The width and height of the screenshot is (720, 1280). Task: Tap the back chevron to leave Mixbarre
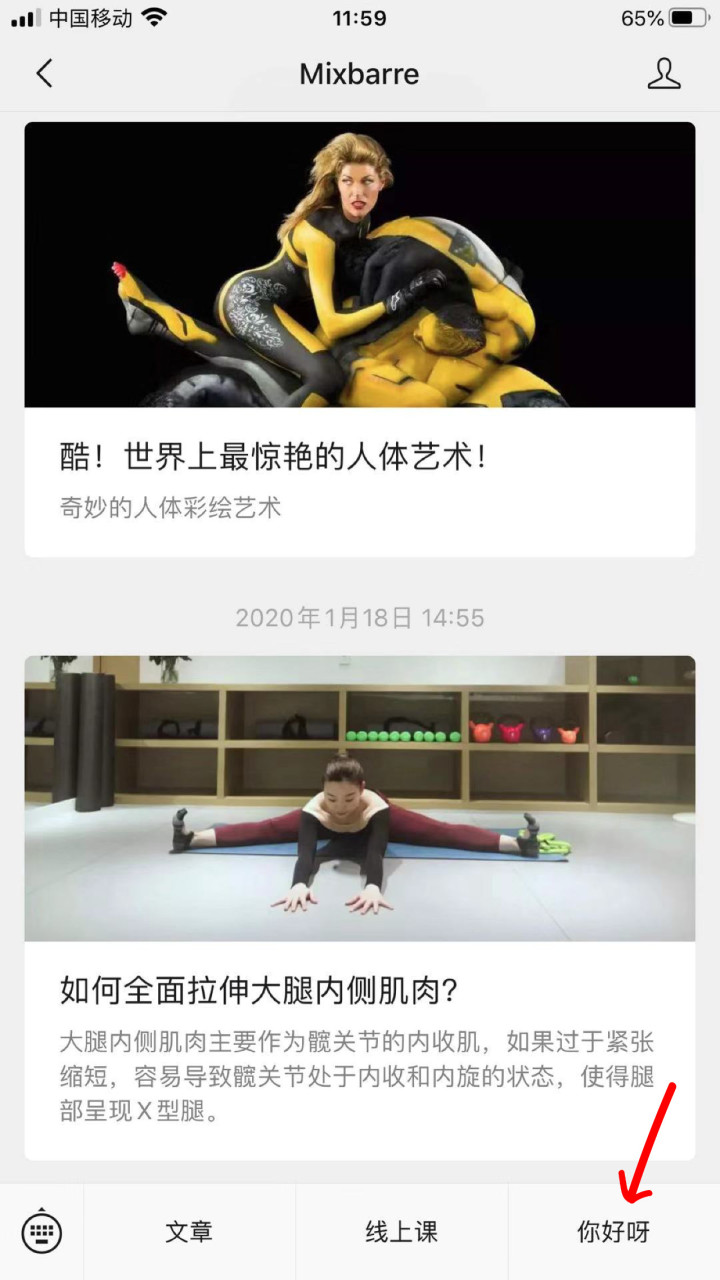[x=42, y=73]
